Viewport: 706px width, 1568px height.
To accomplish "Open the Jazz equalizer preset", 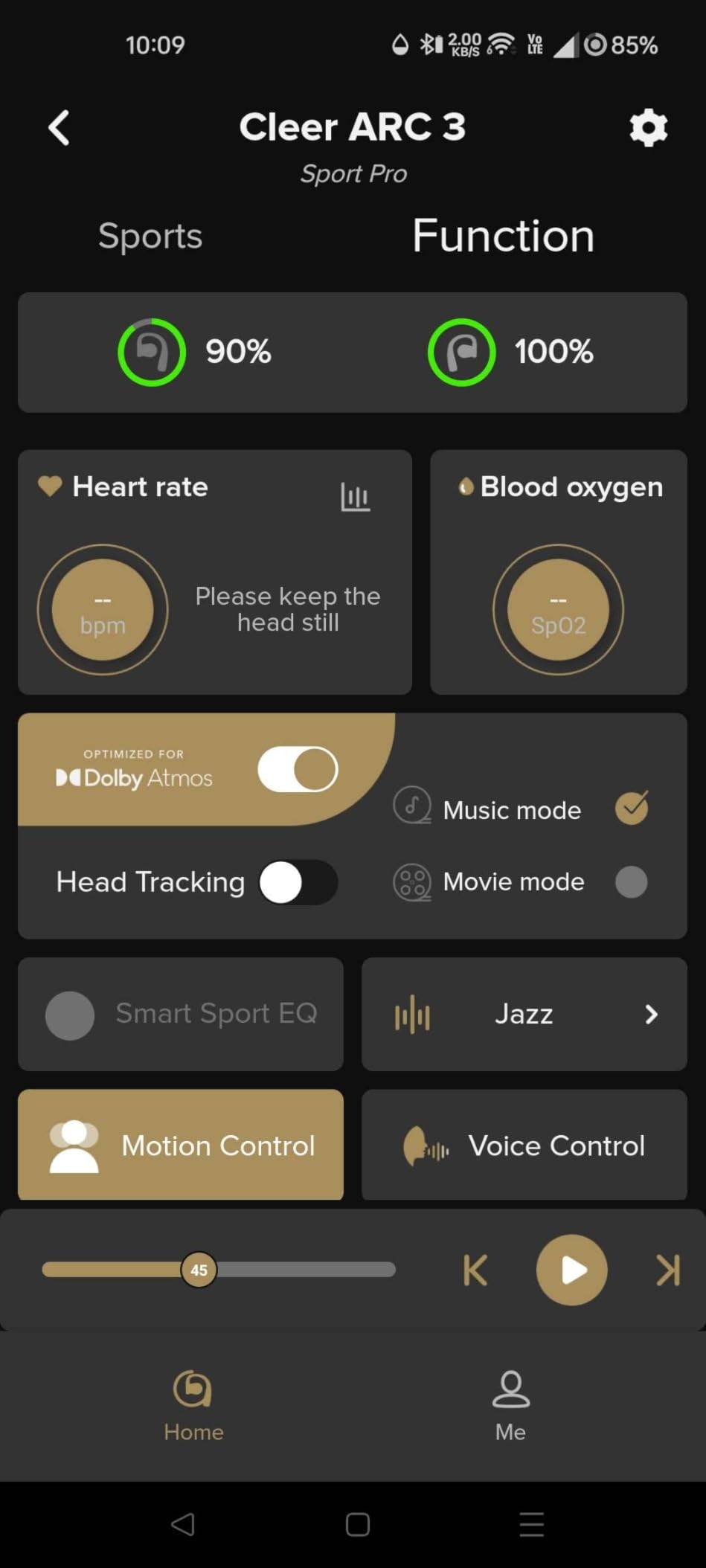I will coord(524,1014).
